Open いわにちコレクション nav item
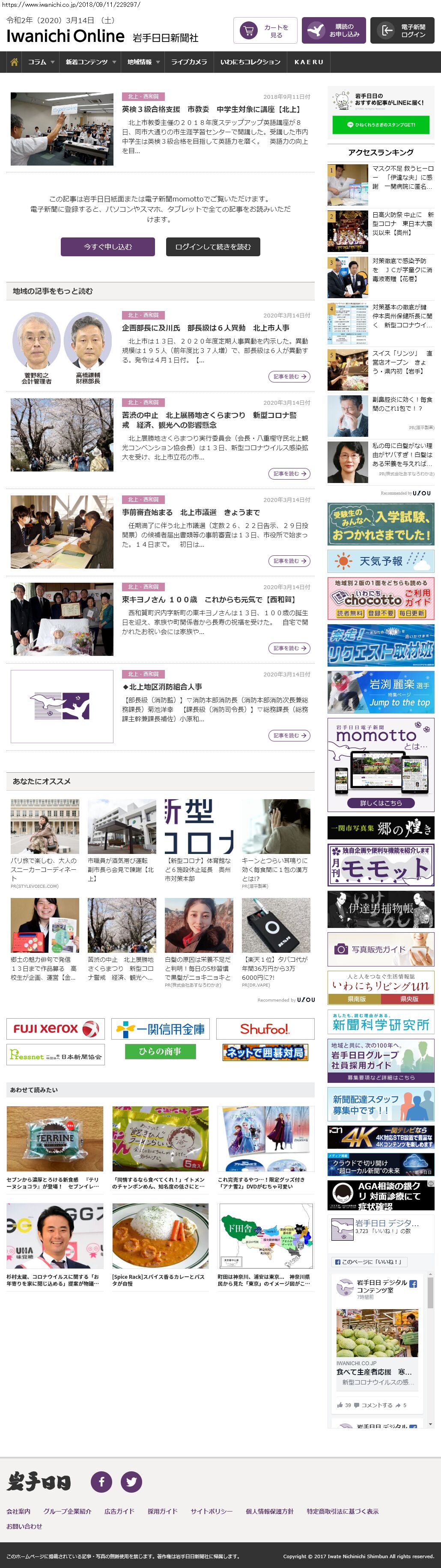The image size is (441, 1568). (250, 62)
